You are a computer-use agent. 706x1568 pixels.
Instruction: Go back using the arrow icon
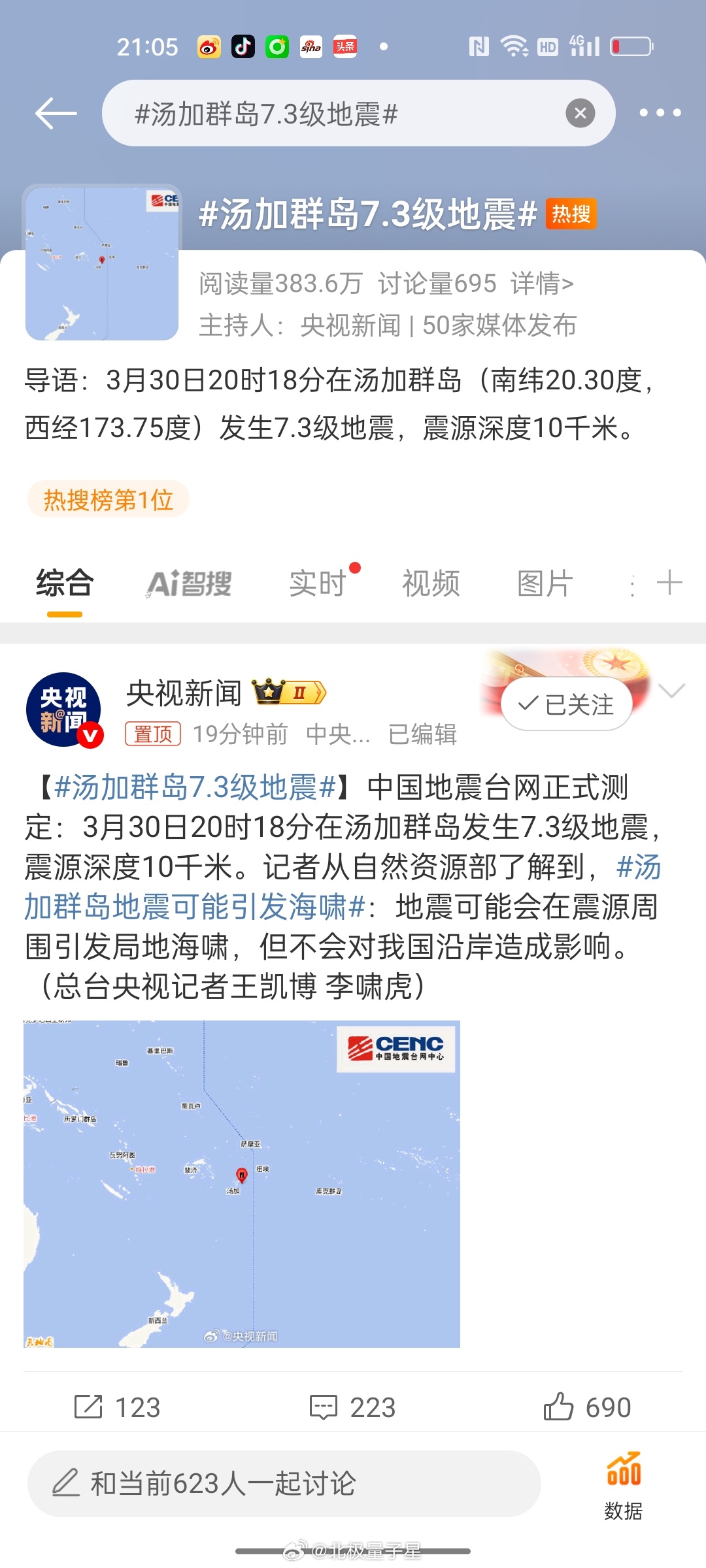tap(56, 114)
